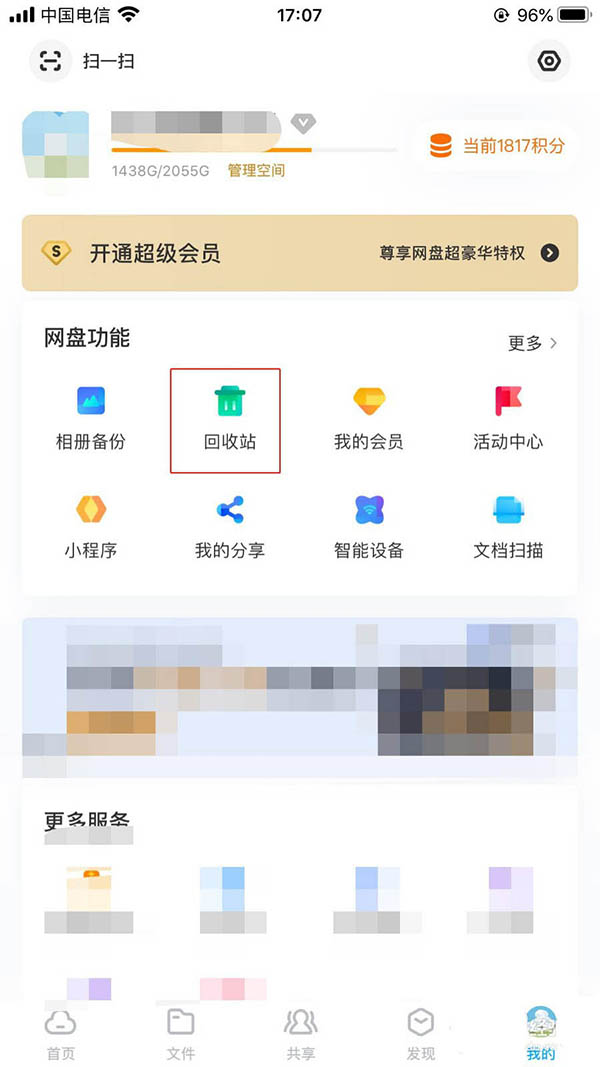The height and width of the screenshot is (1067, 600).
Task: Go to the 共享 tab
Action: point(301,1034)
